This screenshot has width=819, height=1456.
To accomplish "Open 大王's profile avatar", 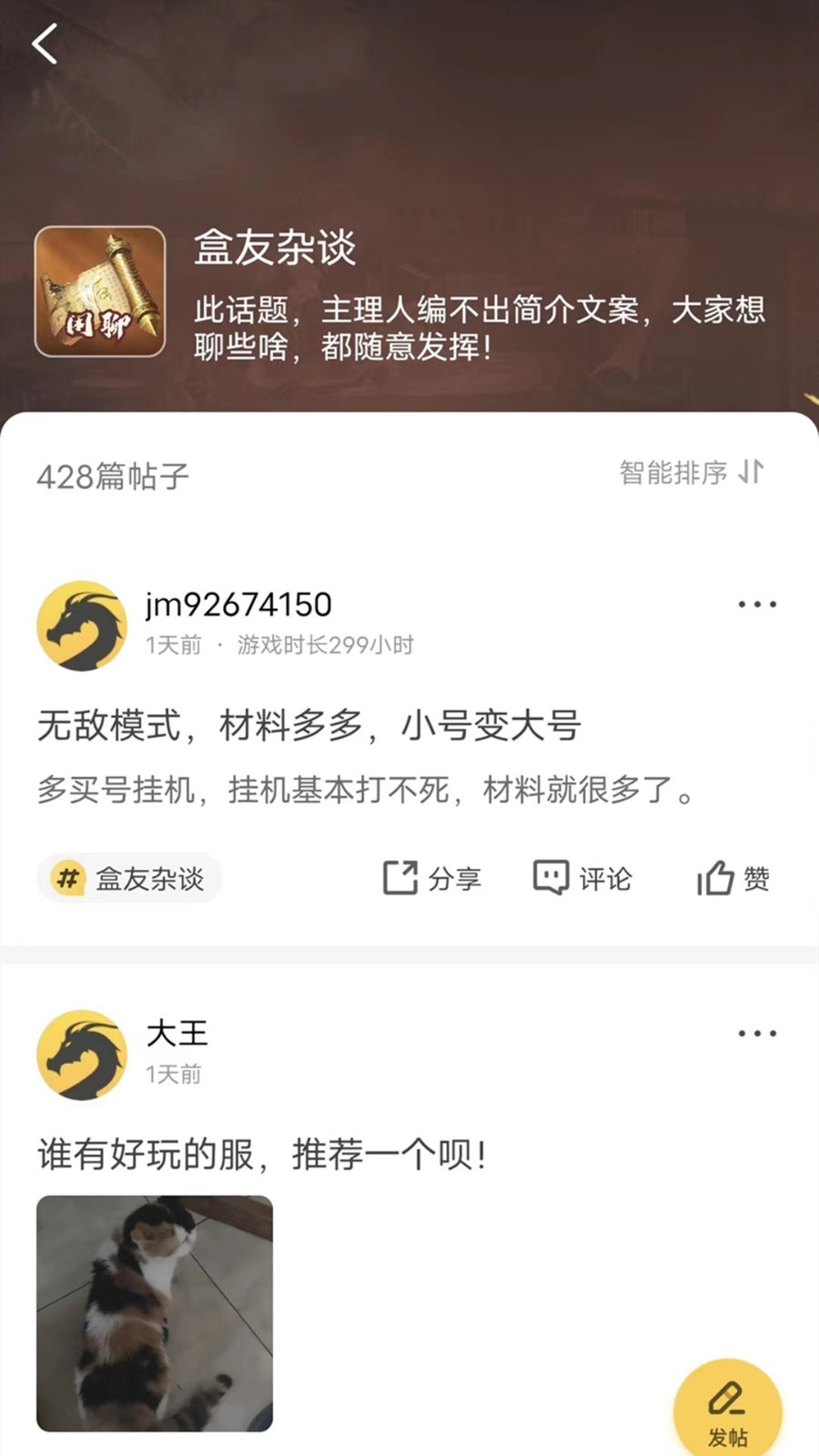I will click(82, 1055).
